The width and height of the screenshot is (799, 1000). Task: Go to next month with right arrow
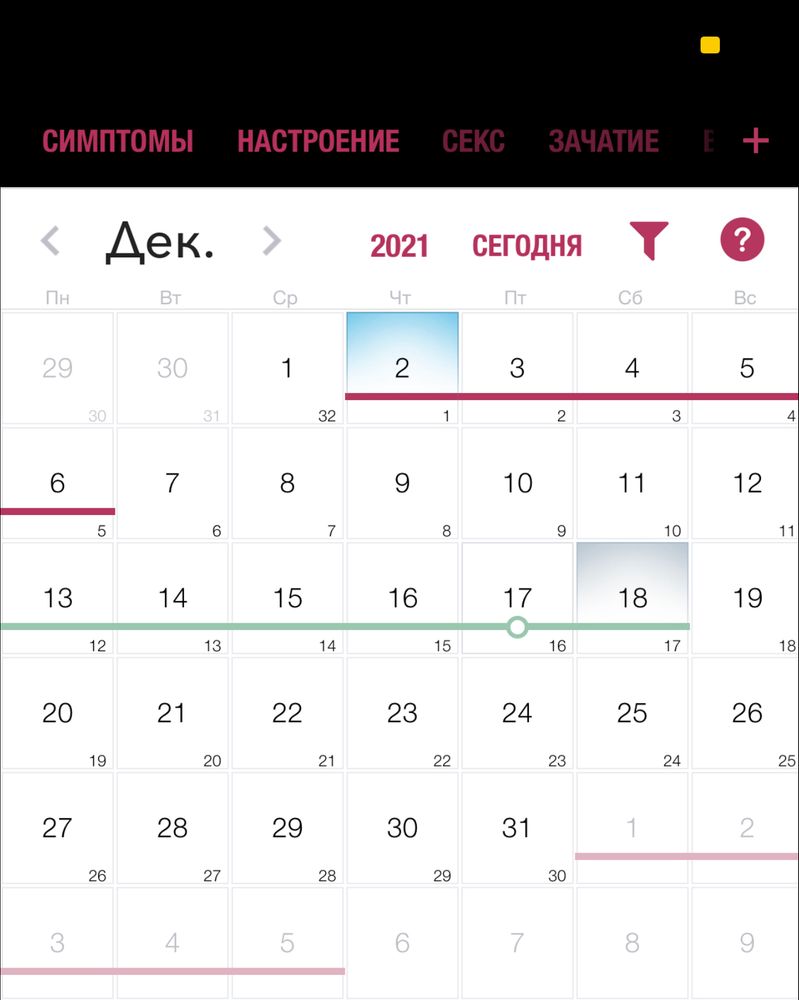coord(270,240)
